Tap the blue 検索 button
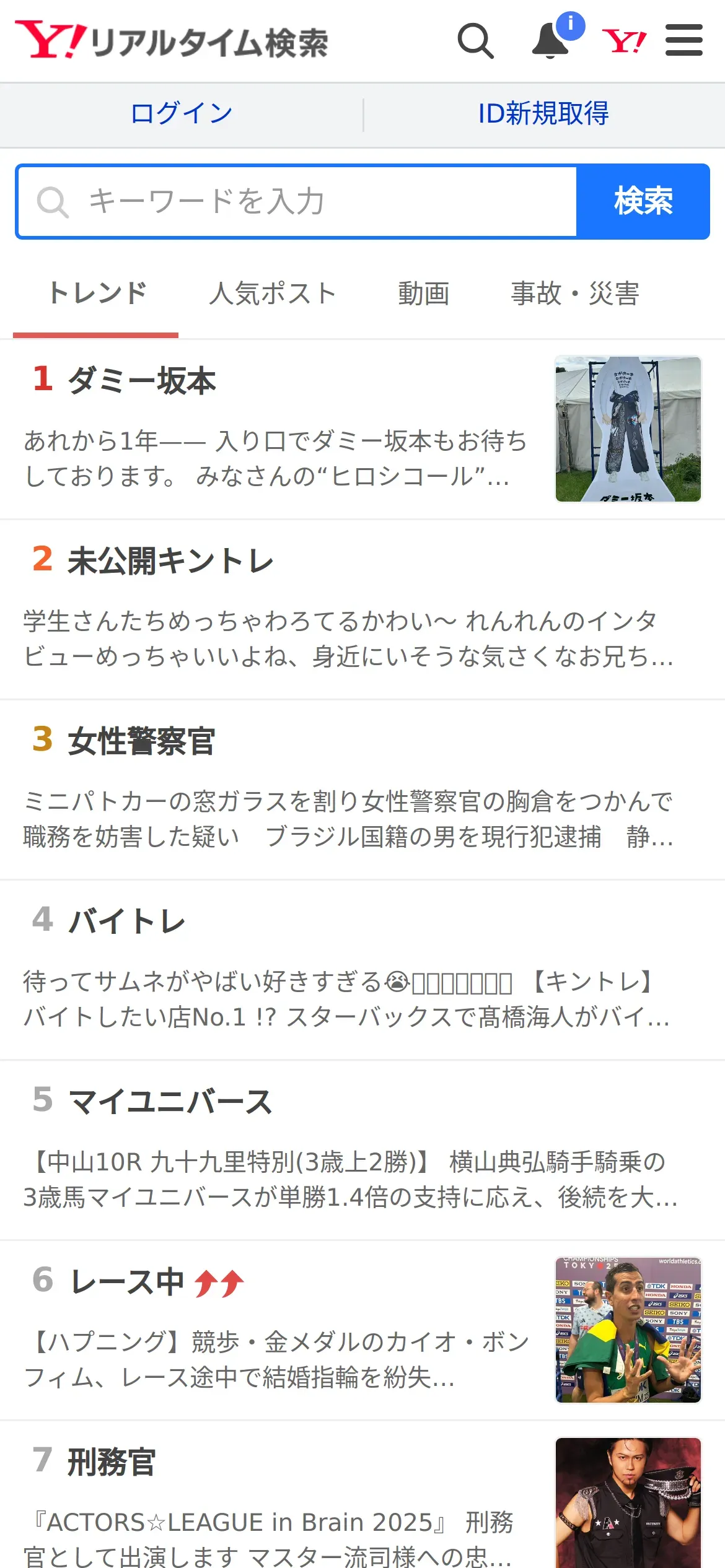725x1568 pixels. (x=643, y=202)
